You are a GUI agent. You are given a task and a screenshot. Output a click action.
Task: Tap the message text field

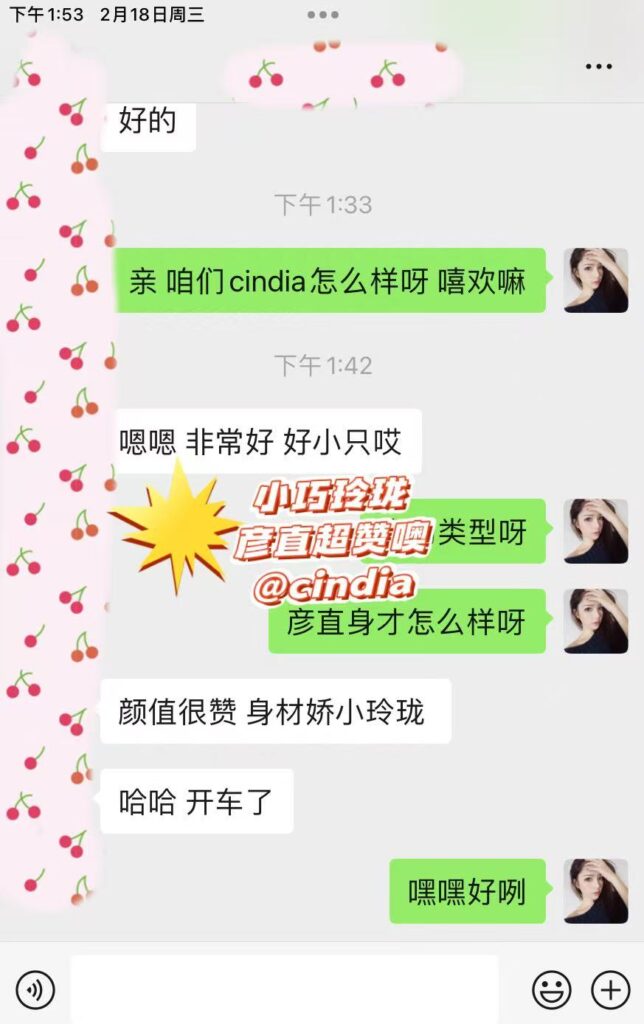click(x=283, y=989)
